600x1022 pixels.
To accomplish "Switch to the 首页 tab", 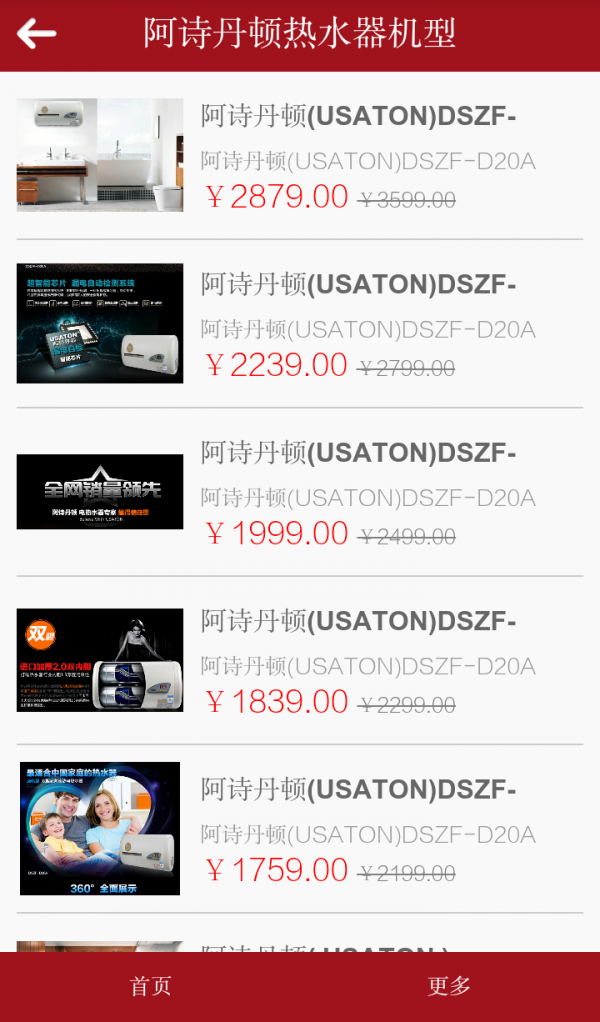I will click(150, 986).
